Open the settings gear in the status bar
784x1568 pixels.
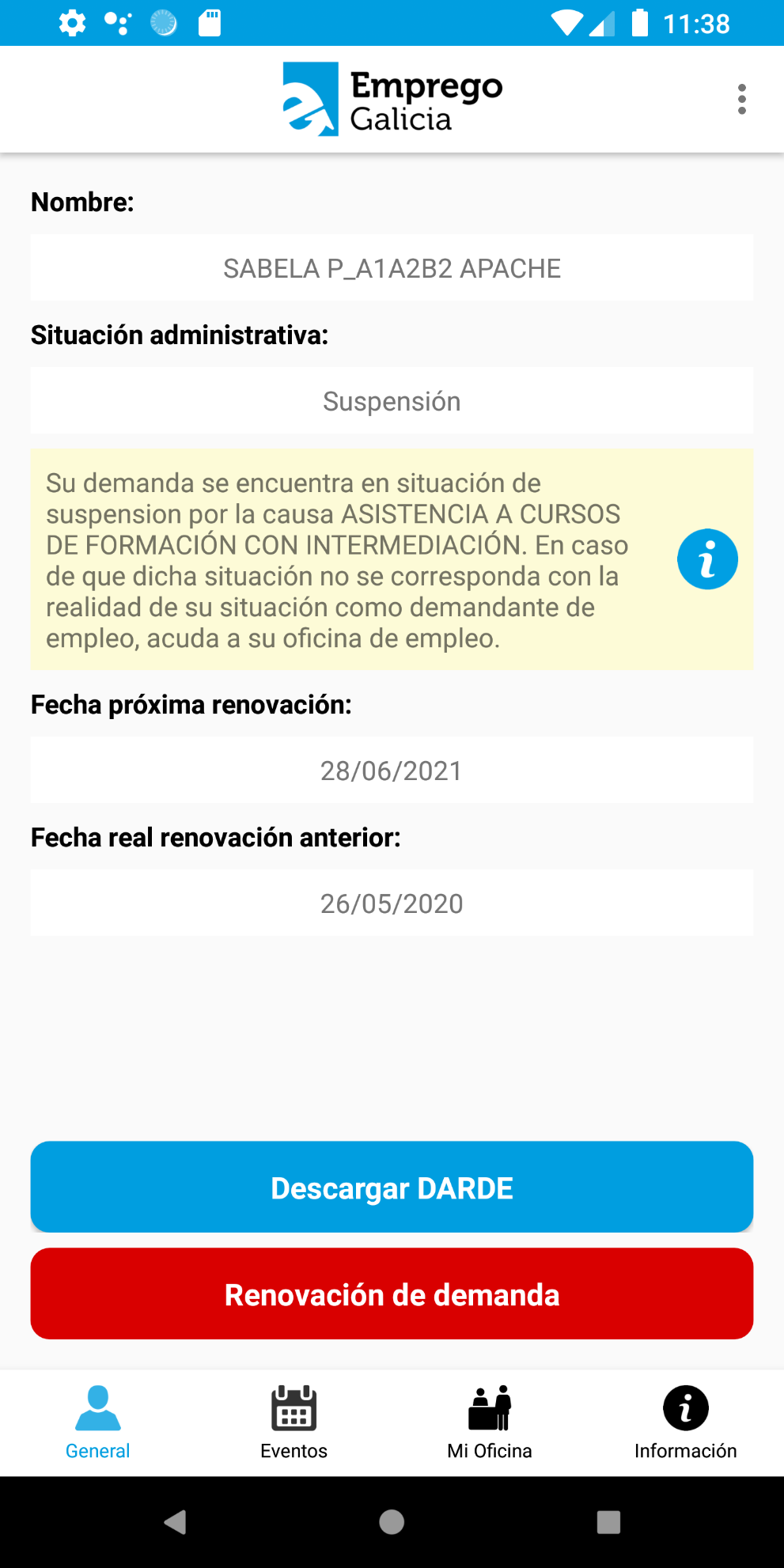point(71,23)
